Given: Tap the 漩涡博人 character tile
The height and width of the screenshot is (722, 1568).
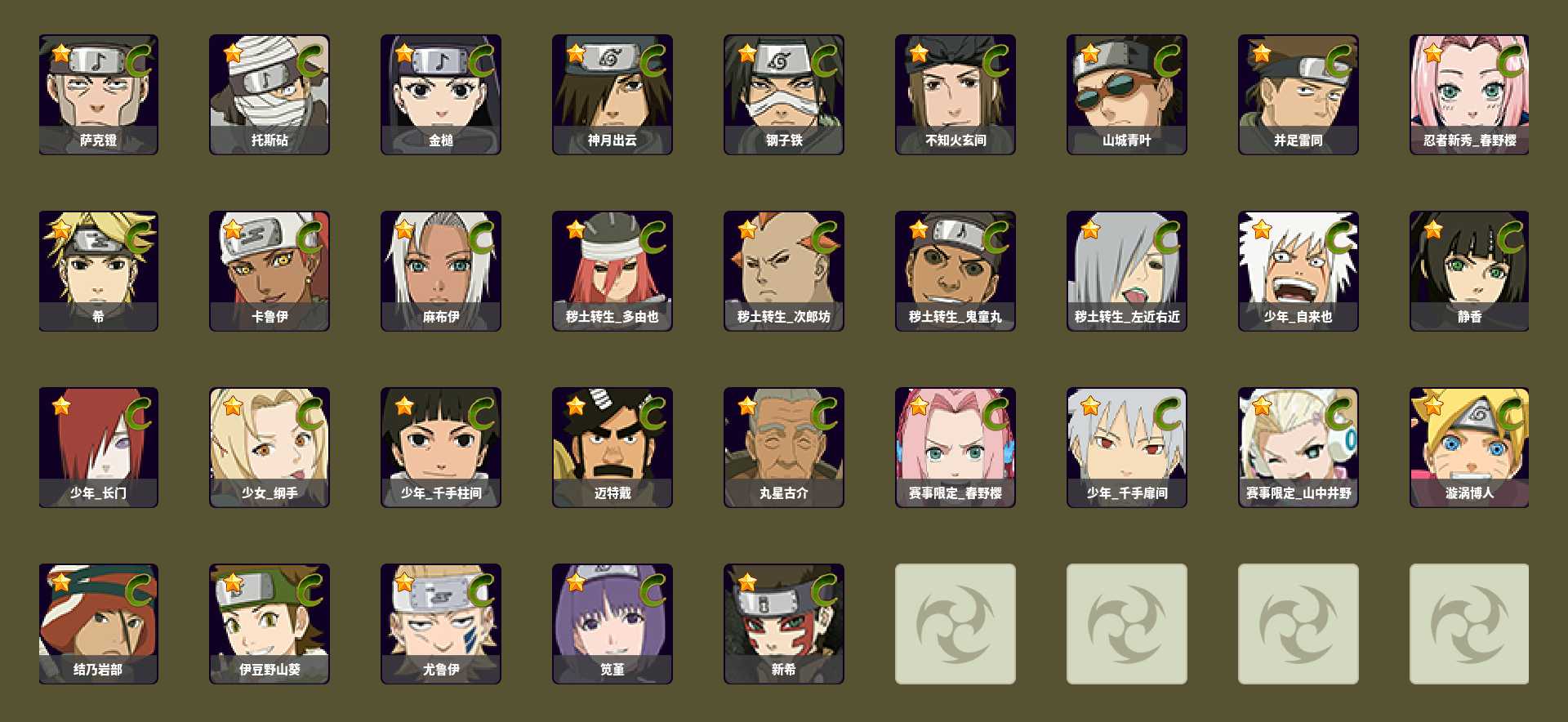Looking at the screenshot, I should (x=1469, y=447).
